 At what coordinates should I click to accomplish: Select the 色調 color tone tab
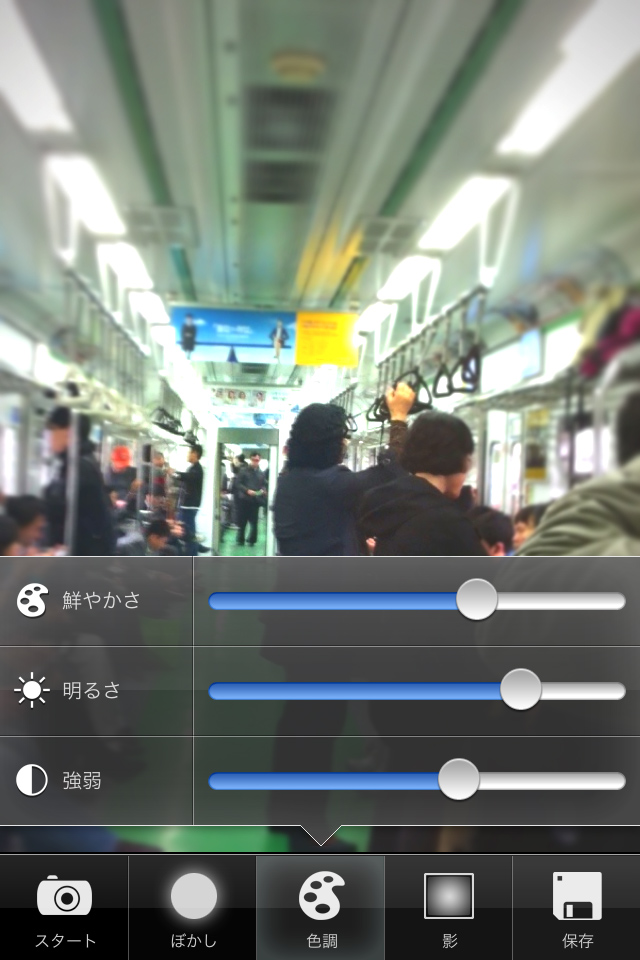321,907
